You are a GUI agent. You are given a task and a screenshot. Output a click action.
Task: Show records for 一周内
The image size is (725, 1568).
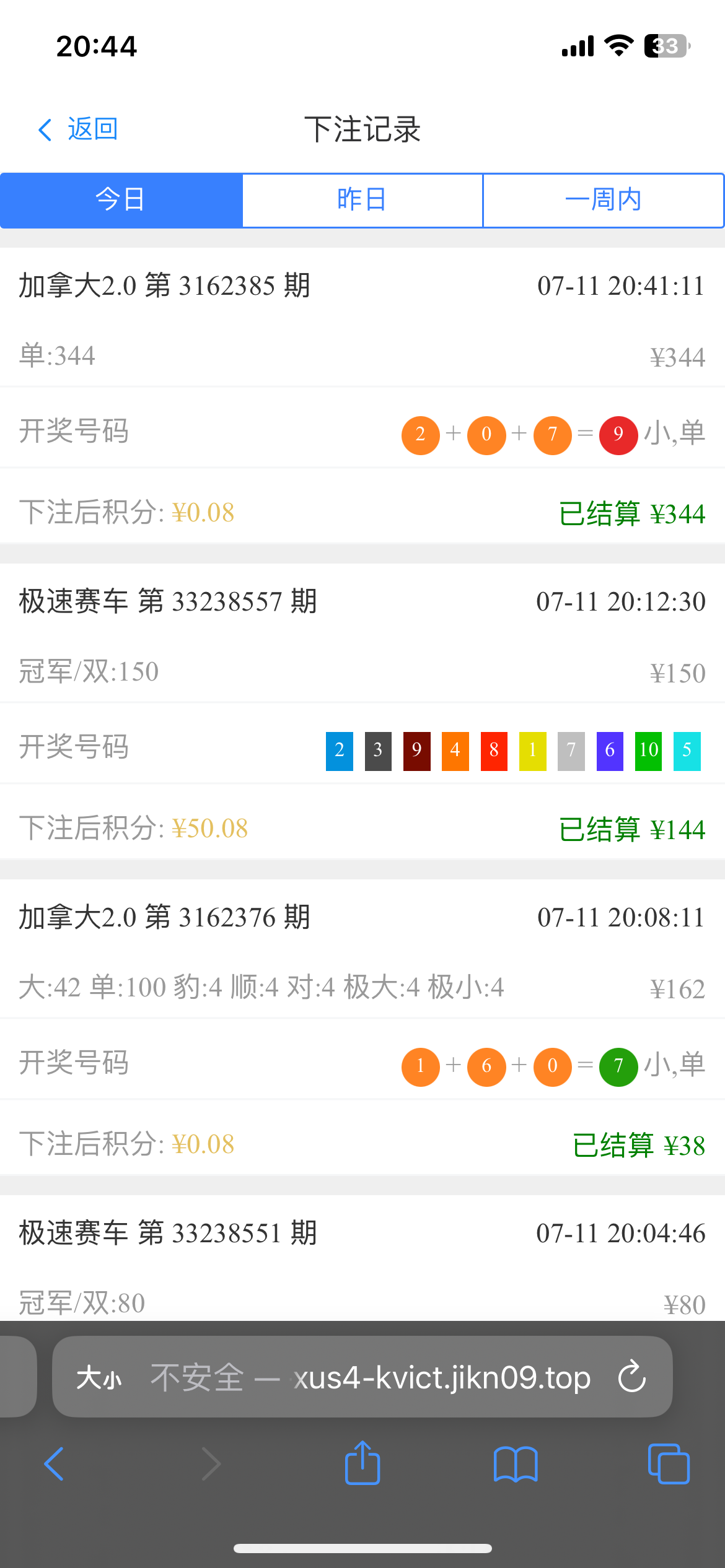tap(603, 200)
